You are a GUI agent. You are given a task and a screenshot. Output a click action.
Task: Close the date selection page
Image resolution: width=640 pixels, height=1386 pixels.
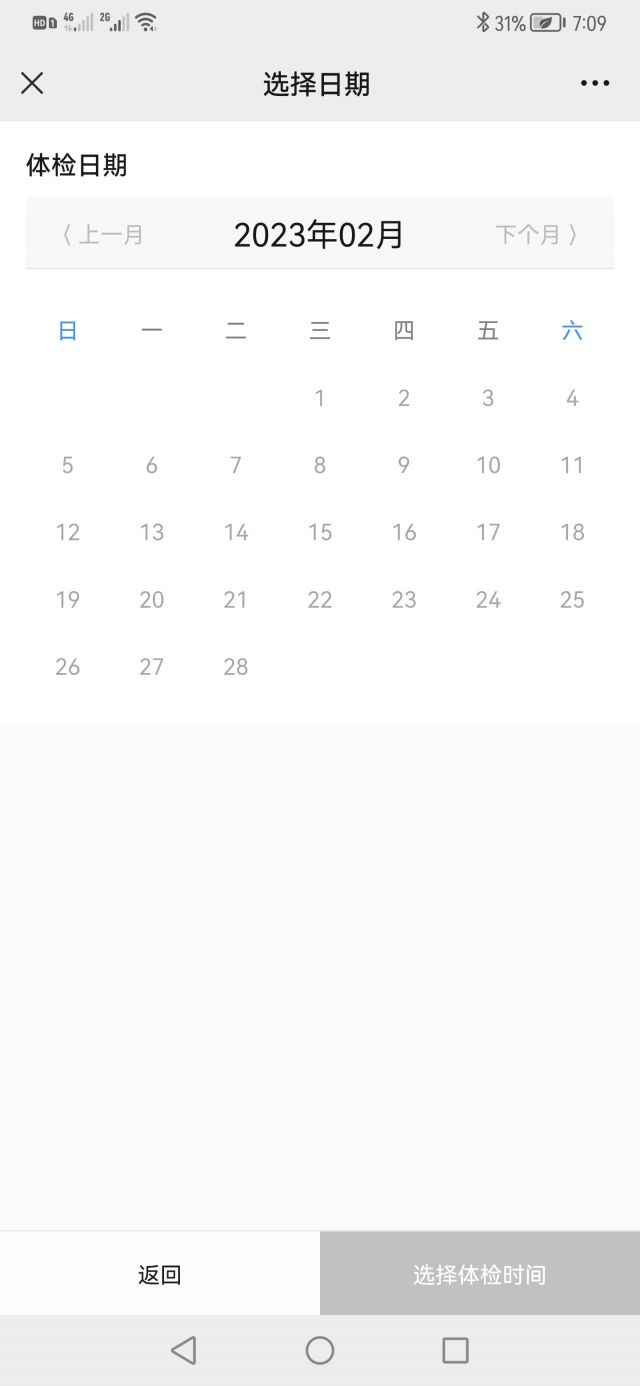point(32,83)
